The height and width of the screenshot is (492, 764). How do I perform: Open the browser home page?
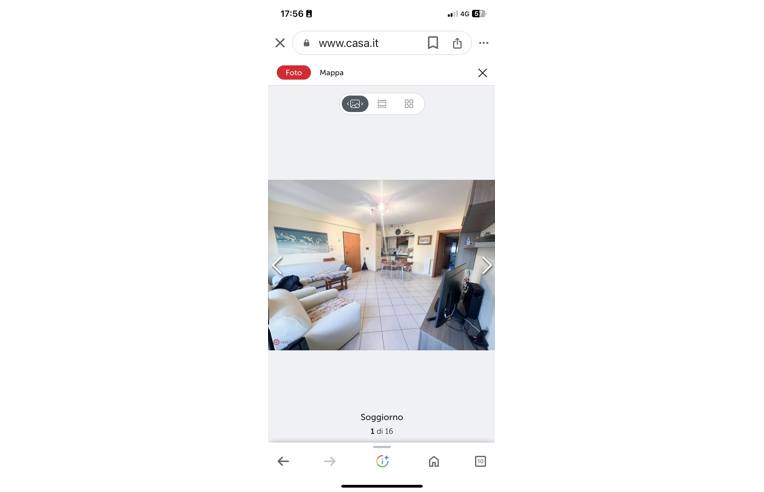(x=434, y=461)
